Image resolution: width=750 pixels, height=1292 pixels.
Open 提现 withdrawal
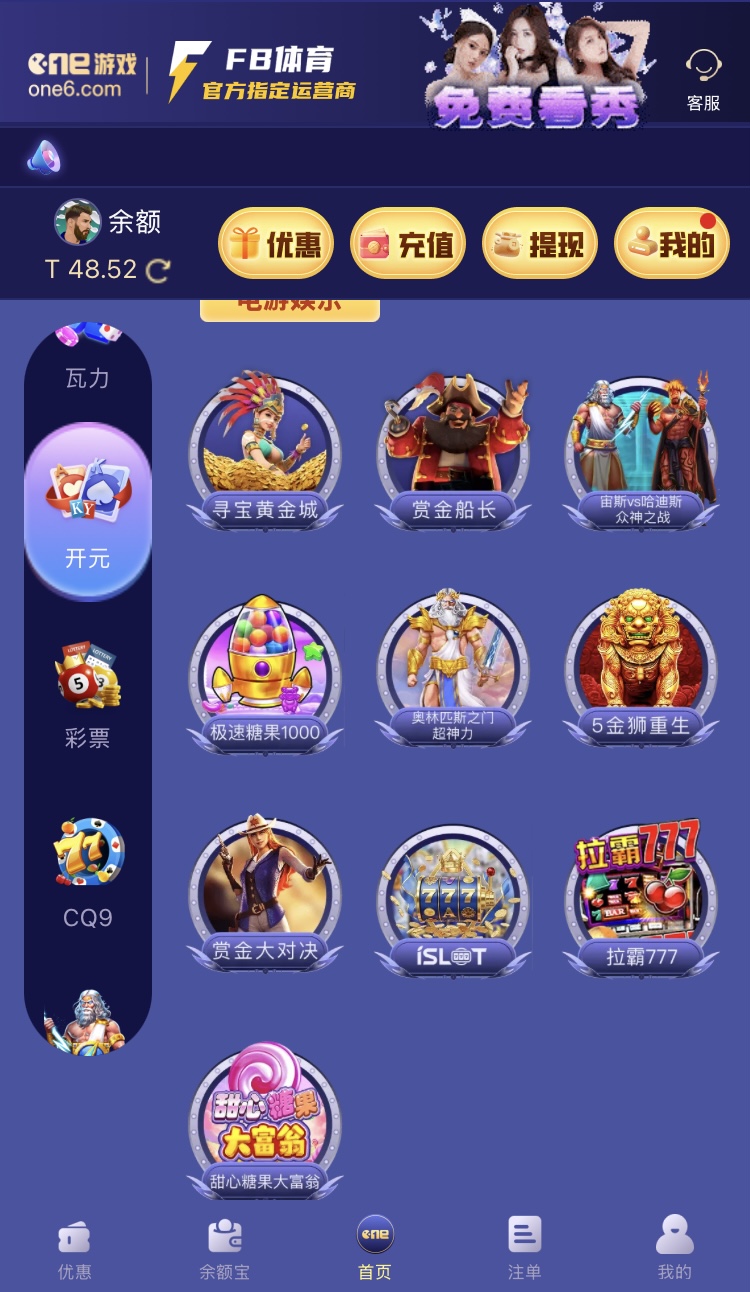coord(540,243)
